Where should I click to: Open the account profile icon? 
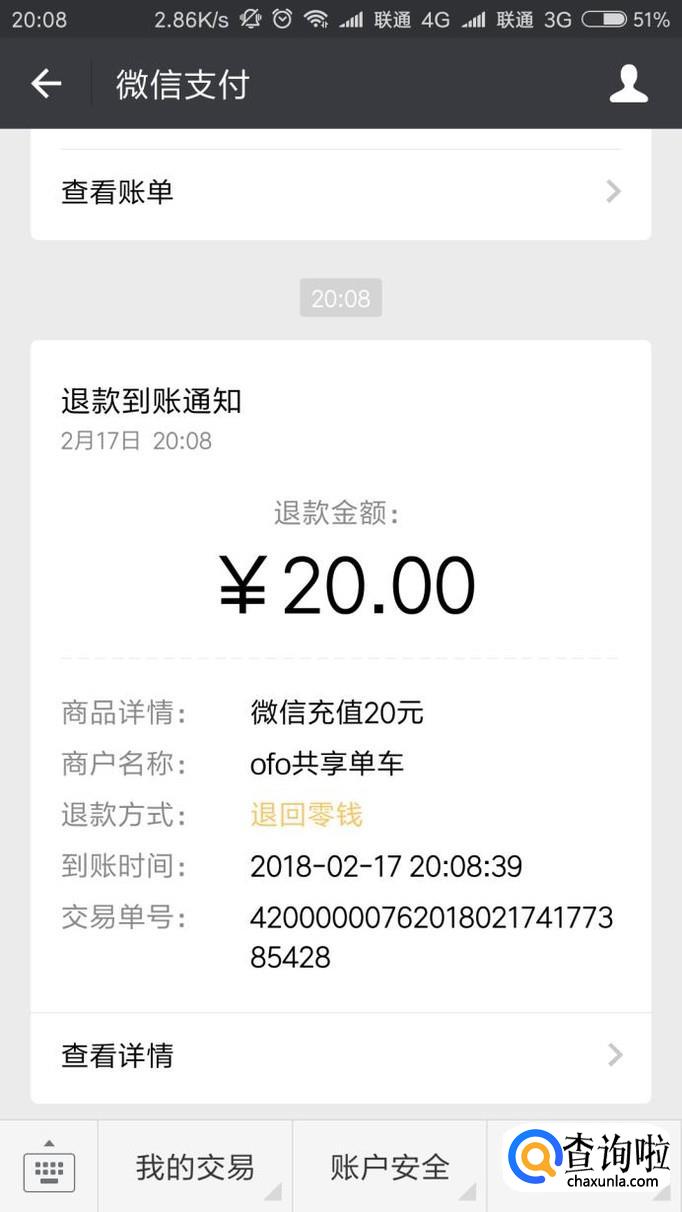click(628, 84)
